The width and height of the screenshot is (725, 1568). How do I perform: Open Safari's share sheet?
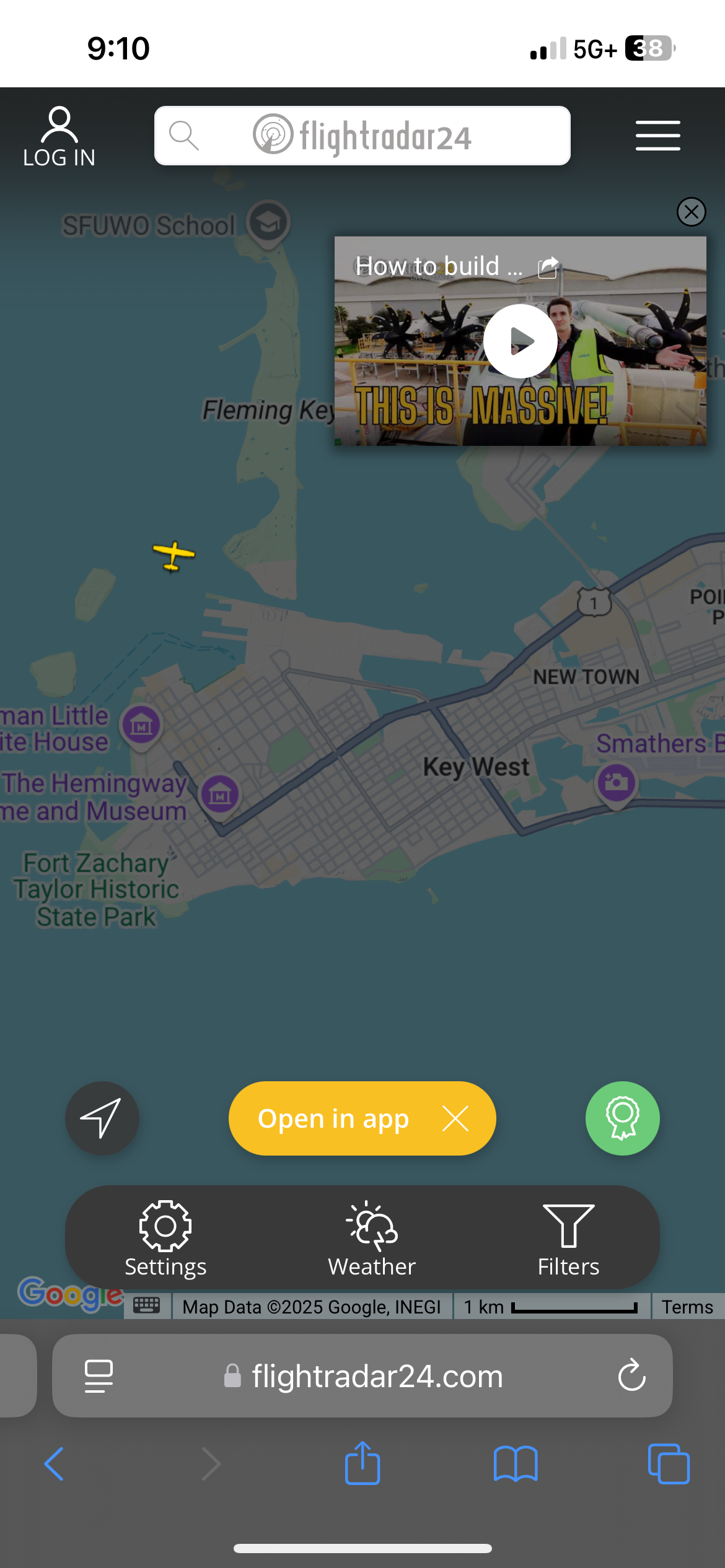(x=362, y=1464)
